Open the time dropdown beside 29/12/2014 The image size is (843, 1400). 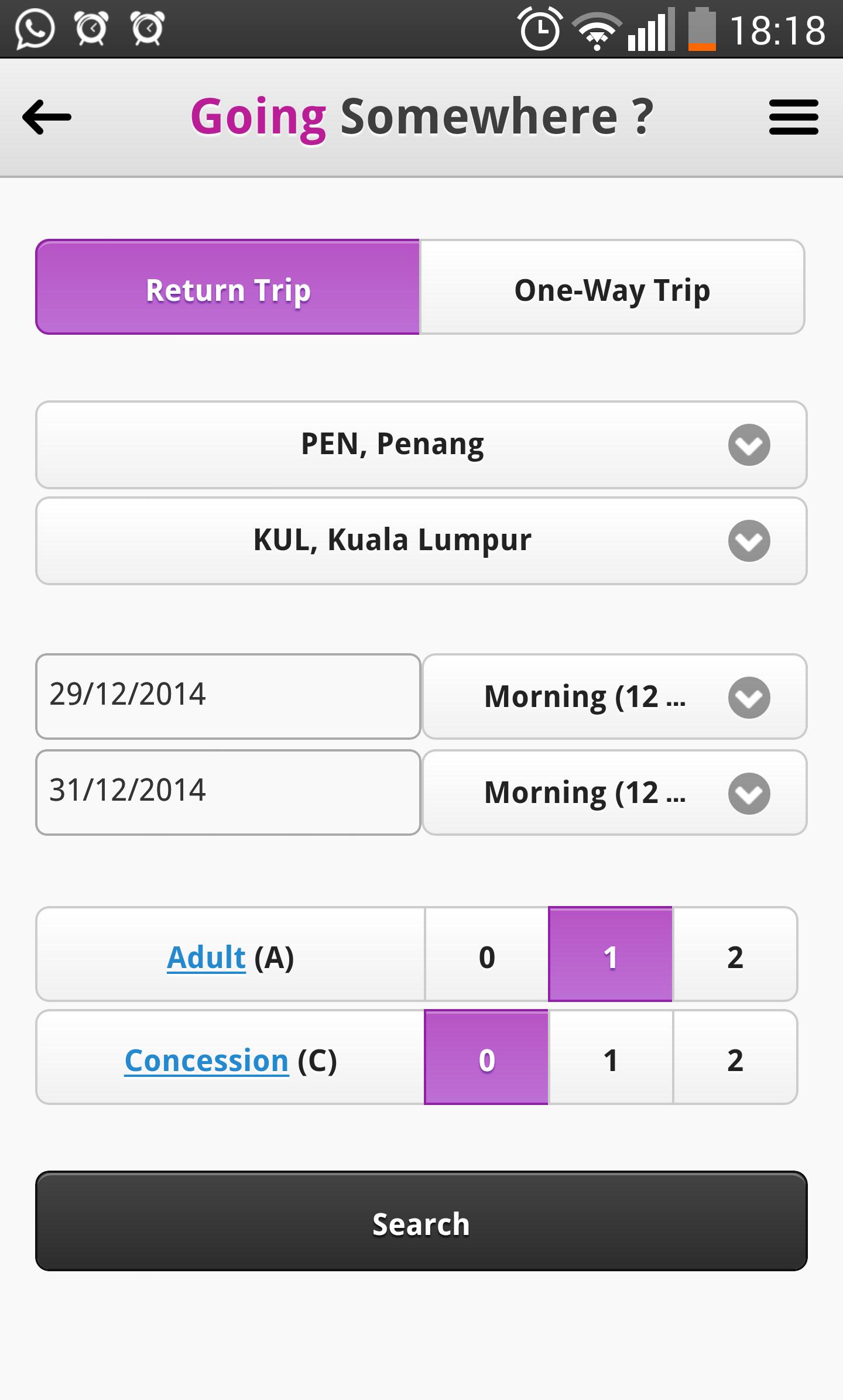click(x=614, y=696)
